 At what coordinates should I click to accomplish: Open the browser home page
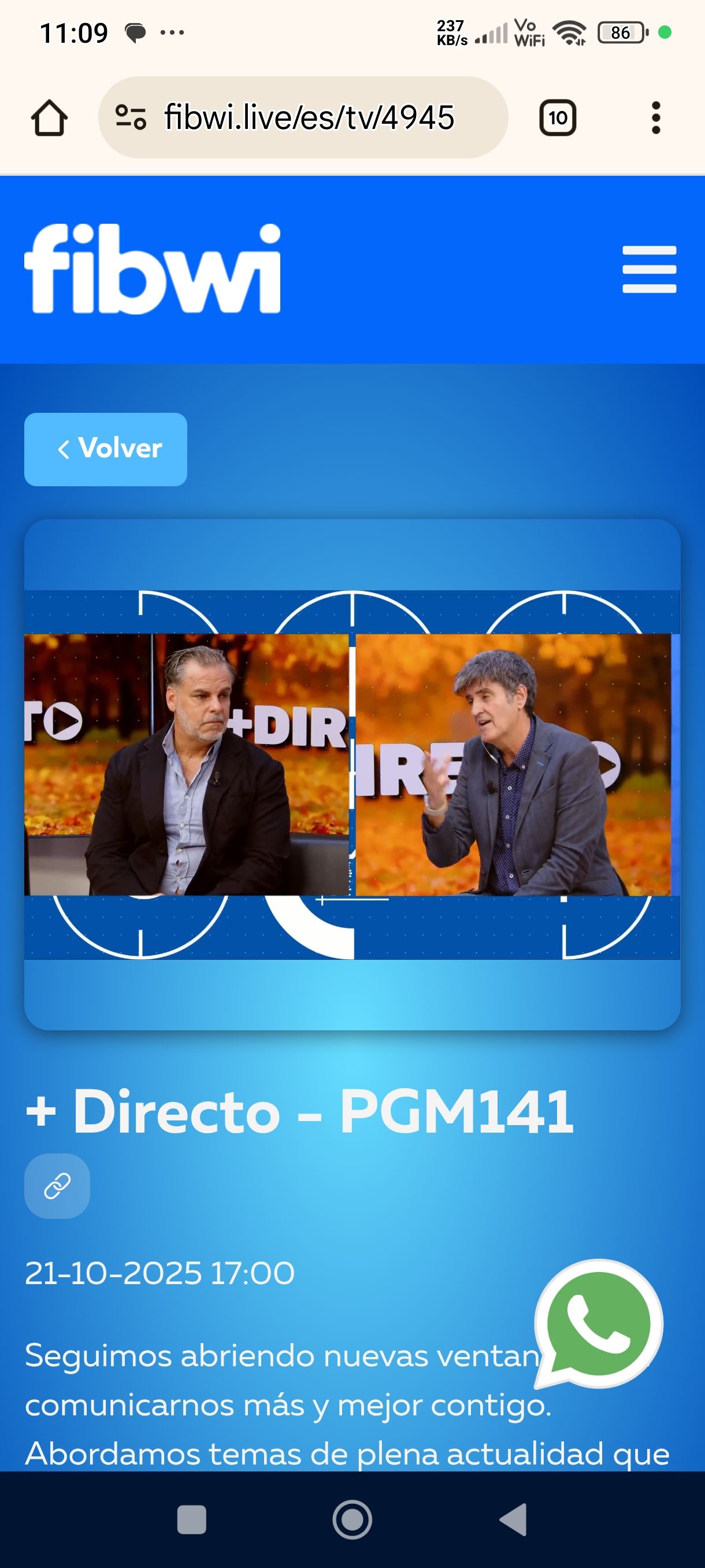click(49, 117)
